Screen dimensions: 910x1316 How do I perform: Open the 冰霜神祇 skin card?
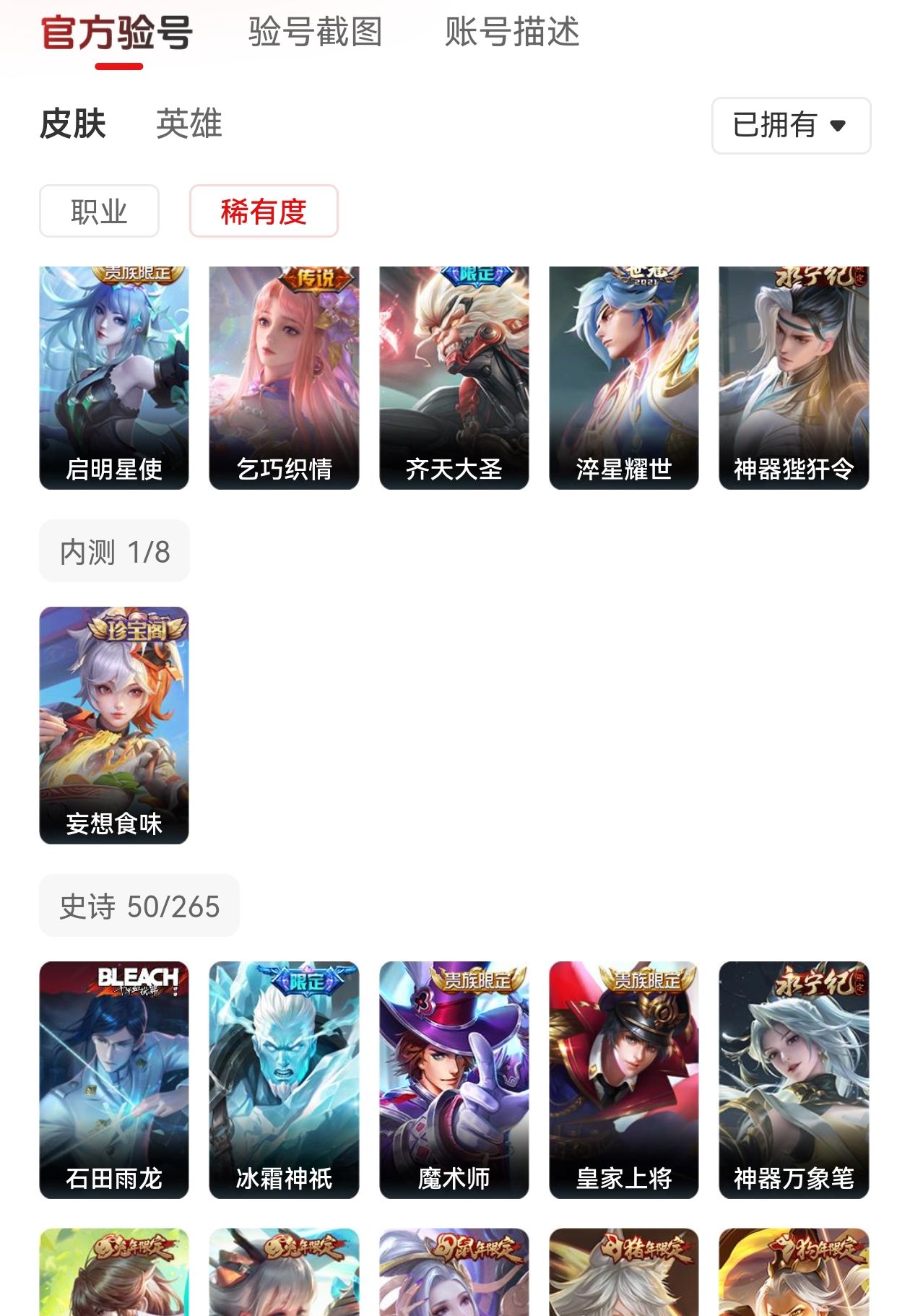[284, 1080]
